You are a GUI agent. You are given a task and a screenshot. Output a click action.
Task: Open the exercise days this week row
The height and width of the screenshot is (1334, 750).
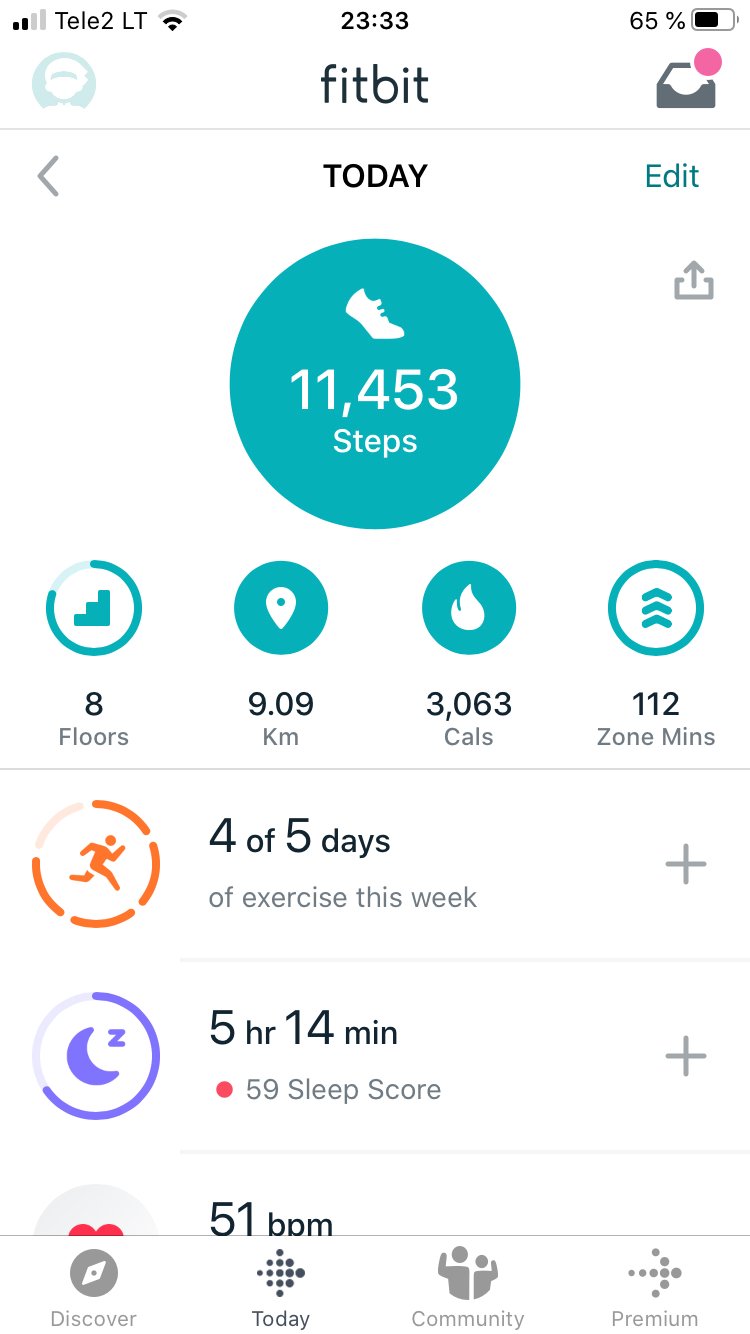343,864
